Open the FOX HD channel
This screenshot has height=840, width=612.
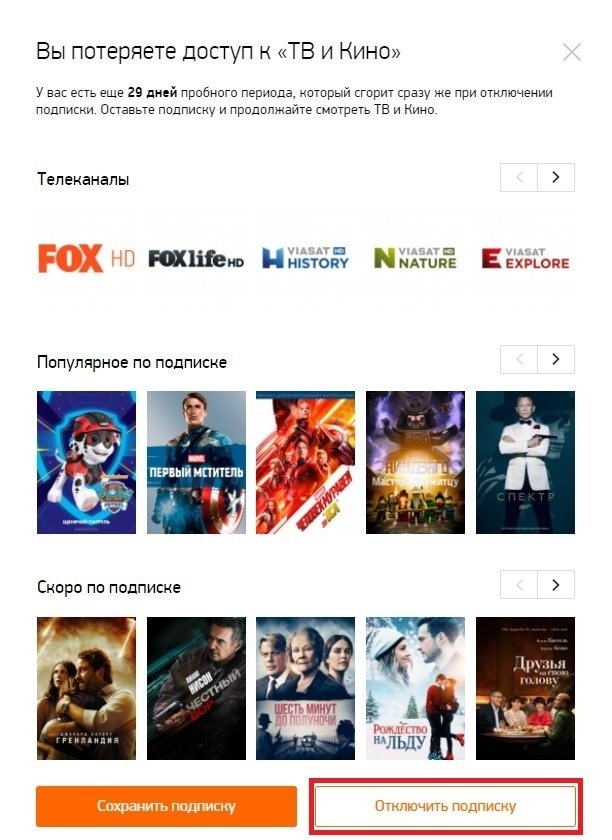[x=86, y=259]
